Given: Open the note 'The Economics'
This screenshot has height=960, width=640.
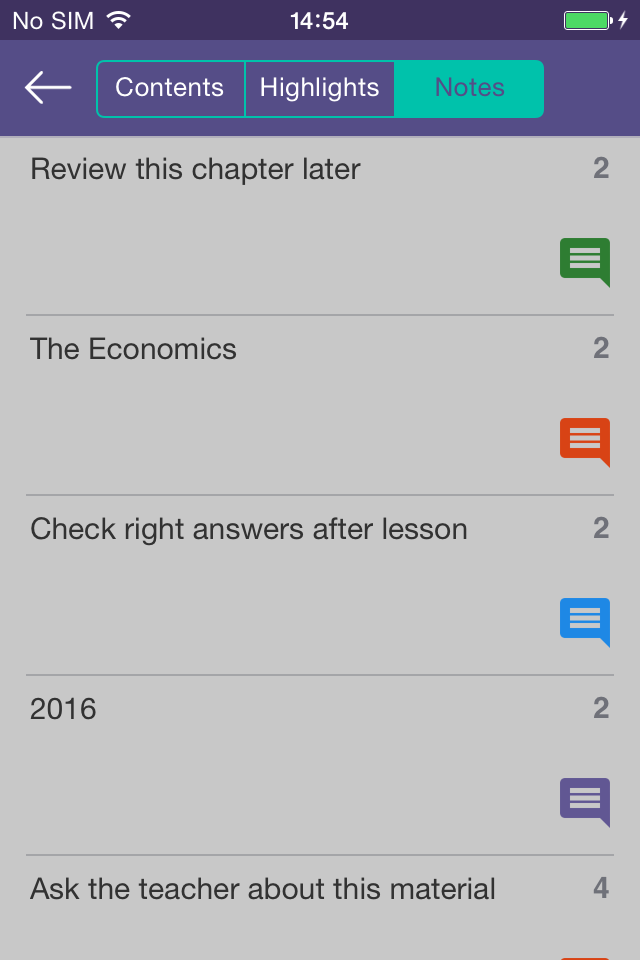Looking at the screenshot, I should (134, 350).
